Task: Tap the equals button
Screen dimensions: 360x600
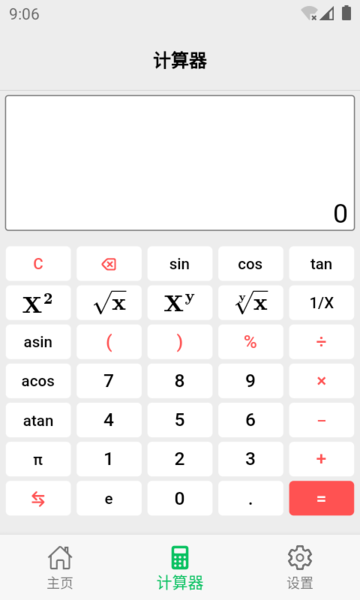Action: (x=321, y=498)
